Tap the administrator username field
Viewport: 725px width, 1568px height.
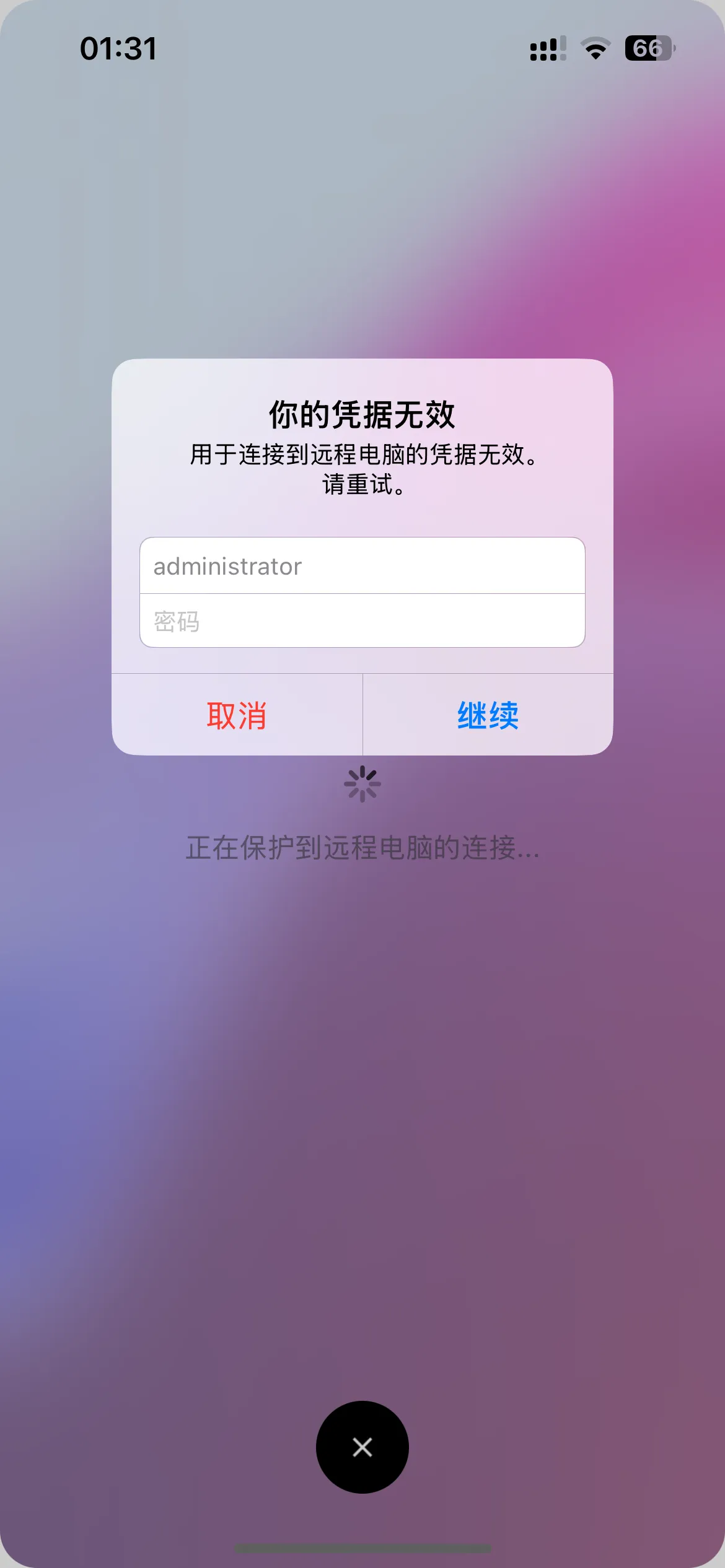point(362,566)
